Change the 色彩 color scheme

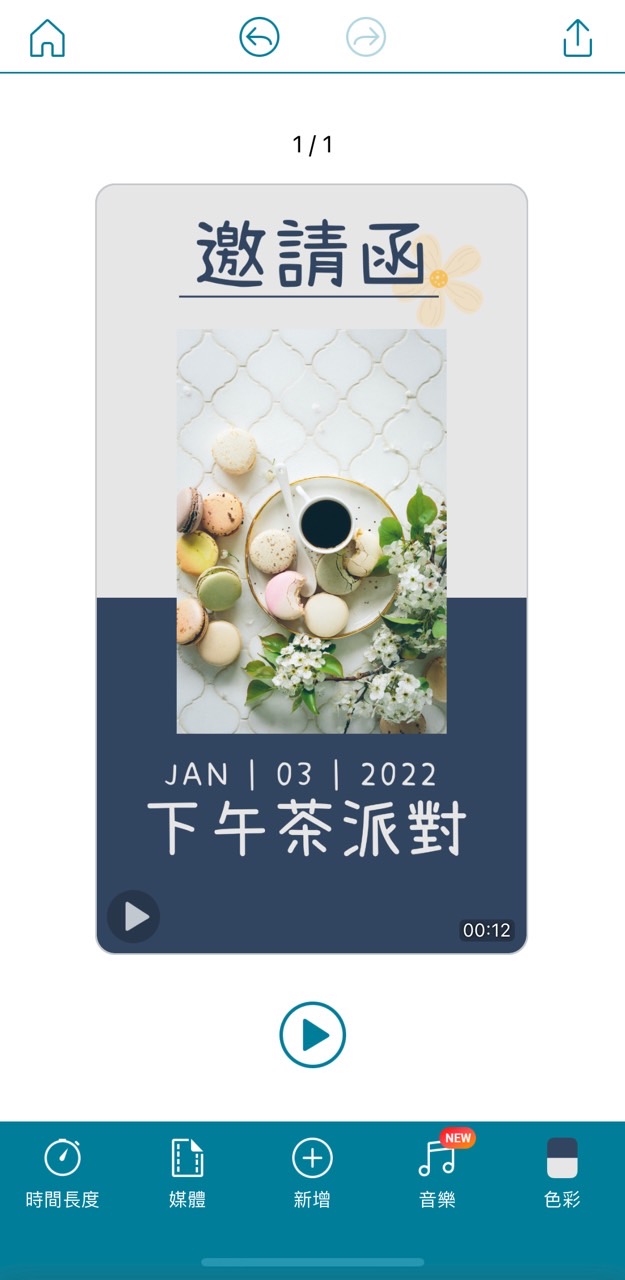(562, 1172)
